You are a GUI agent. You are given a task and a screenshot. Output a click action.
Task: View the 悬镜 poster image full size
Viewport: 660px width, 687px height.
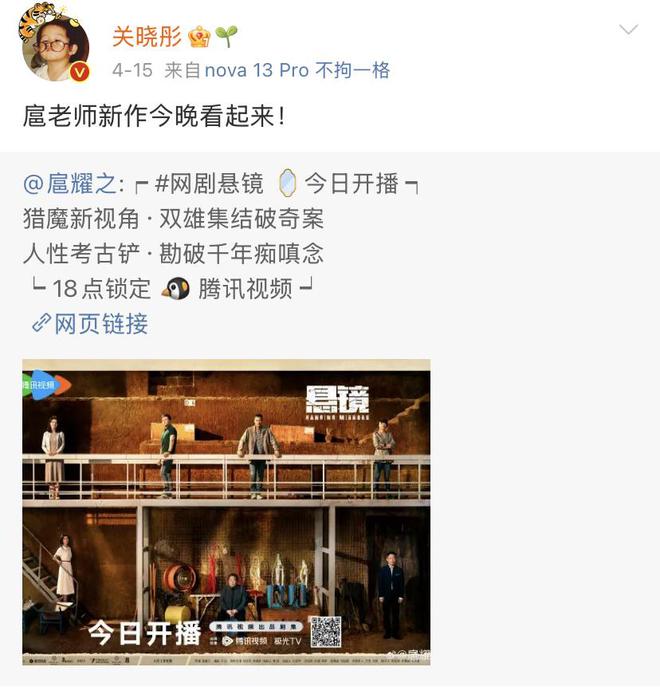(226, 511)
